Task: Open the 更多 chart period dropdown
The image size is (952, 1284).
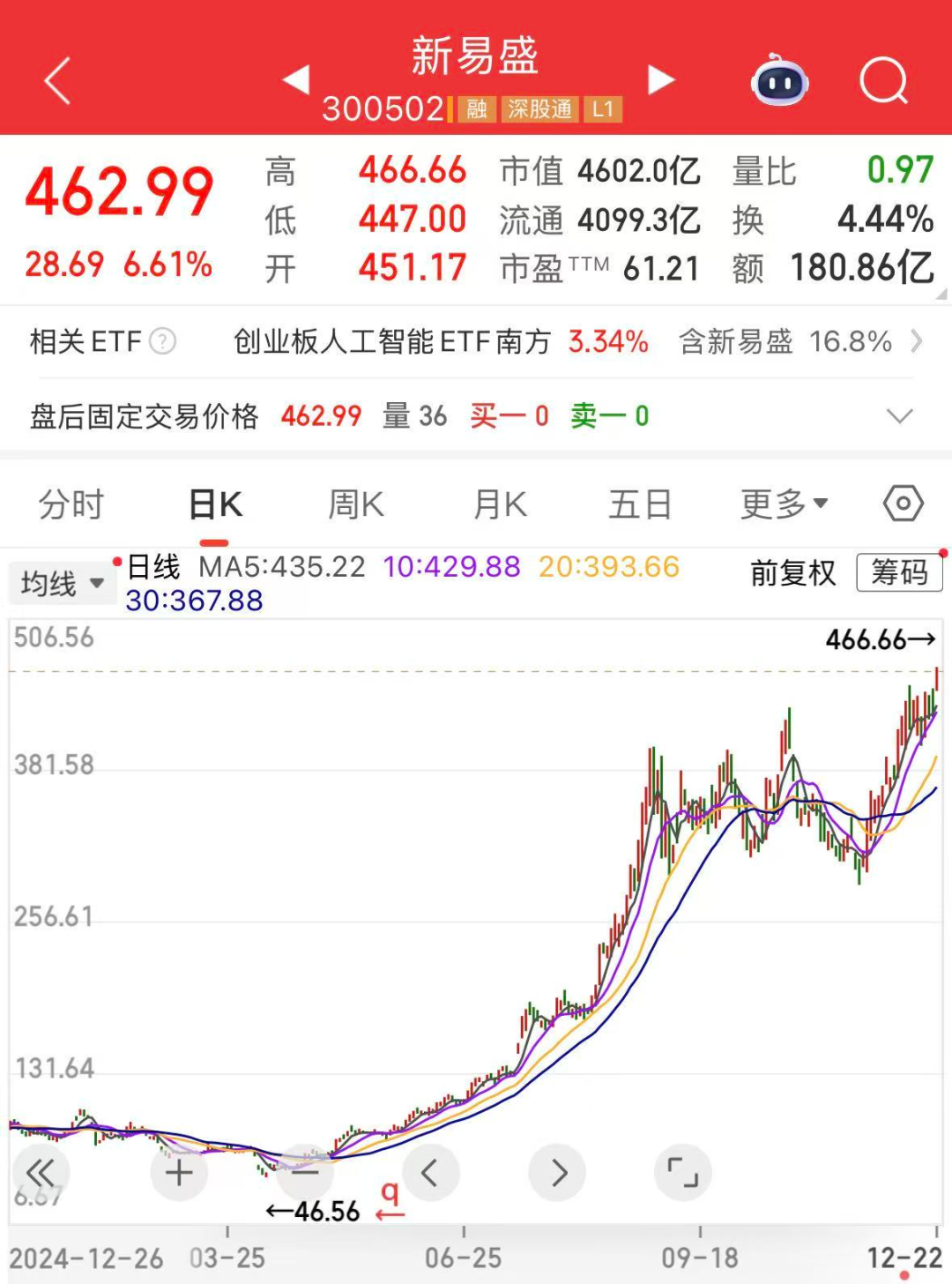Action: (784, 504)
